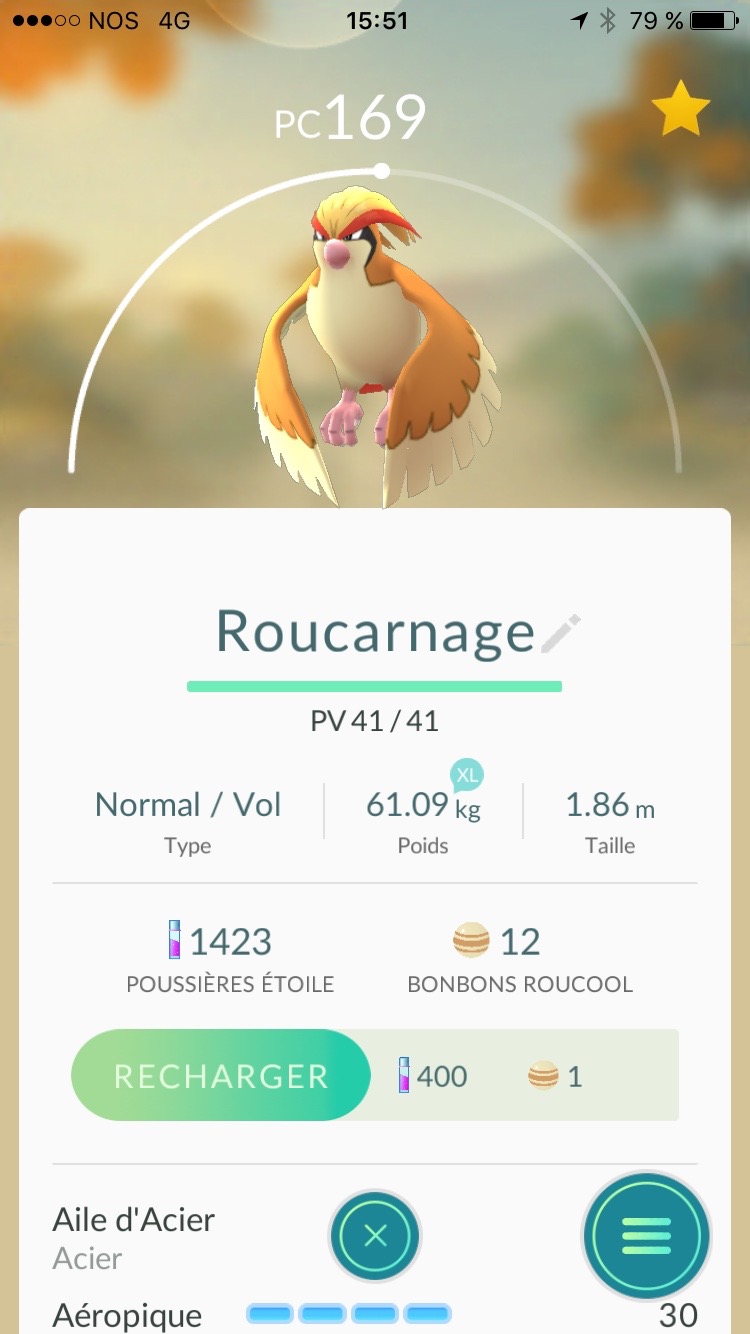Tap the Recharger power-up button

[221, 1076]
